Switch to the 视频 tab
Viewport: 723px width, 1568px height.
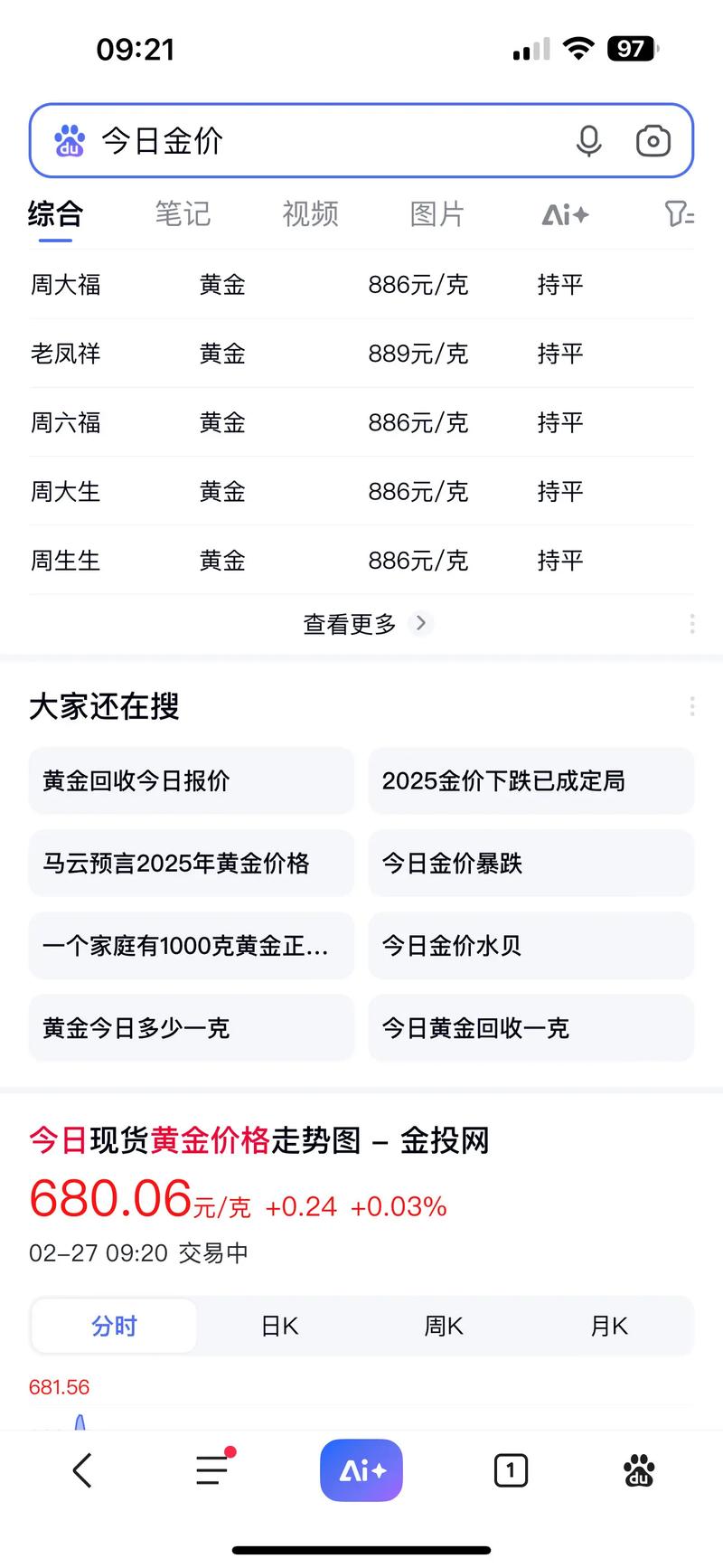click(x=310, y=214)
